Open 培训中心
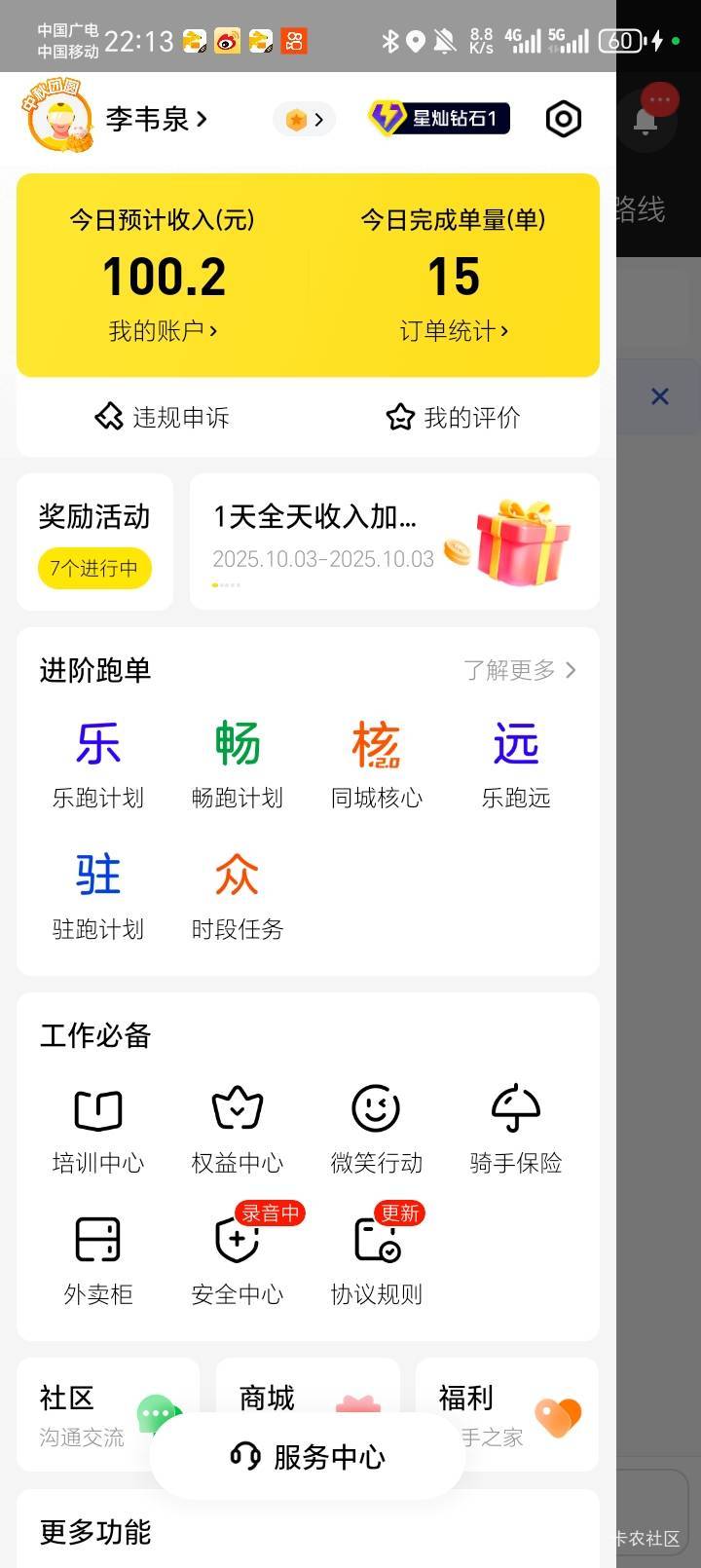The width and height of the screenshot is (701, 1568). pyautogui.click(x=98, y=1131)
